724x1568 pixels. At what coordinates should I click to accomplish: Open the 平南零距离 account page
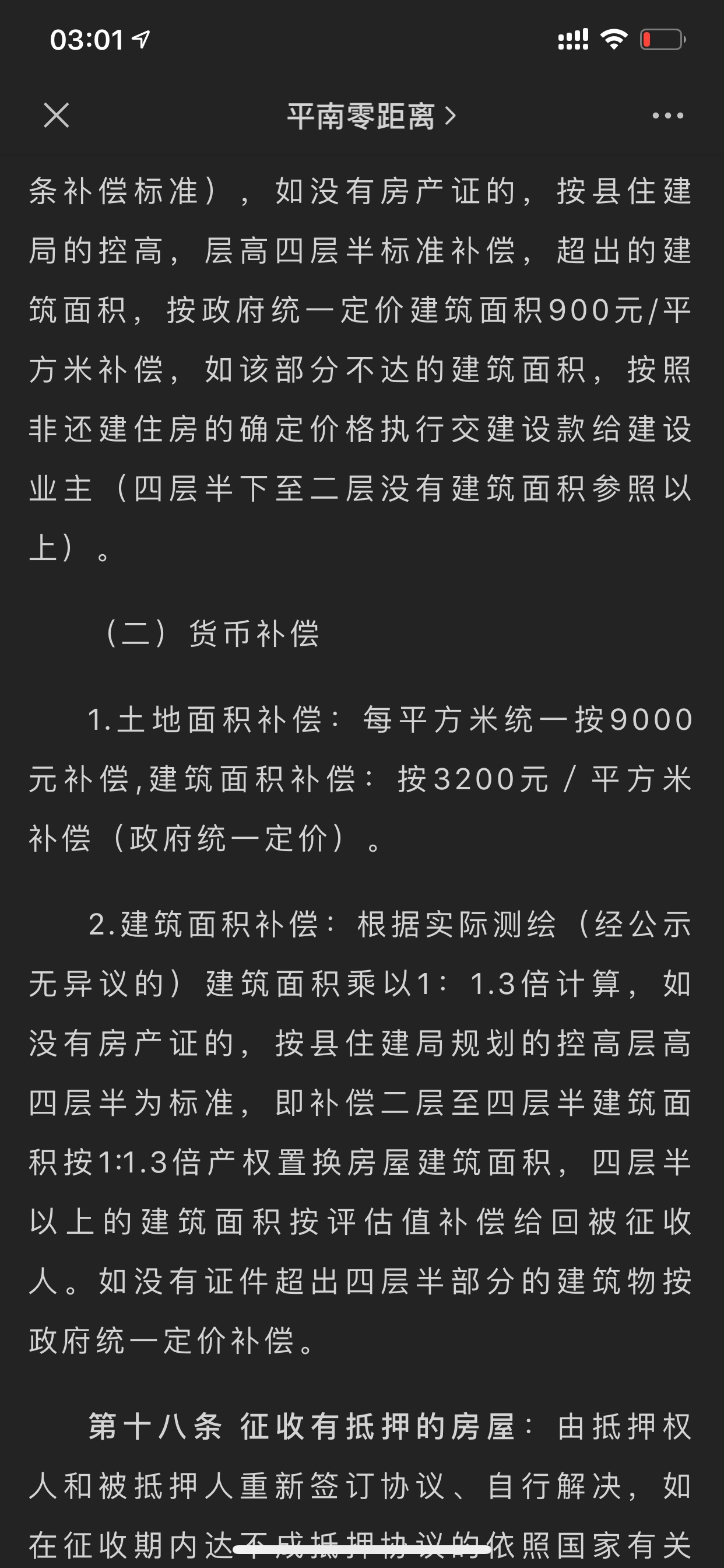(371, 116)
